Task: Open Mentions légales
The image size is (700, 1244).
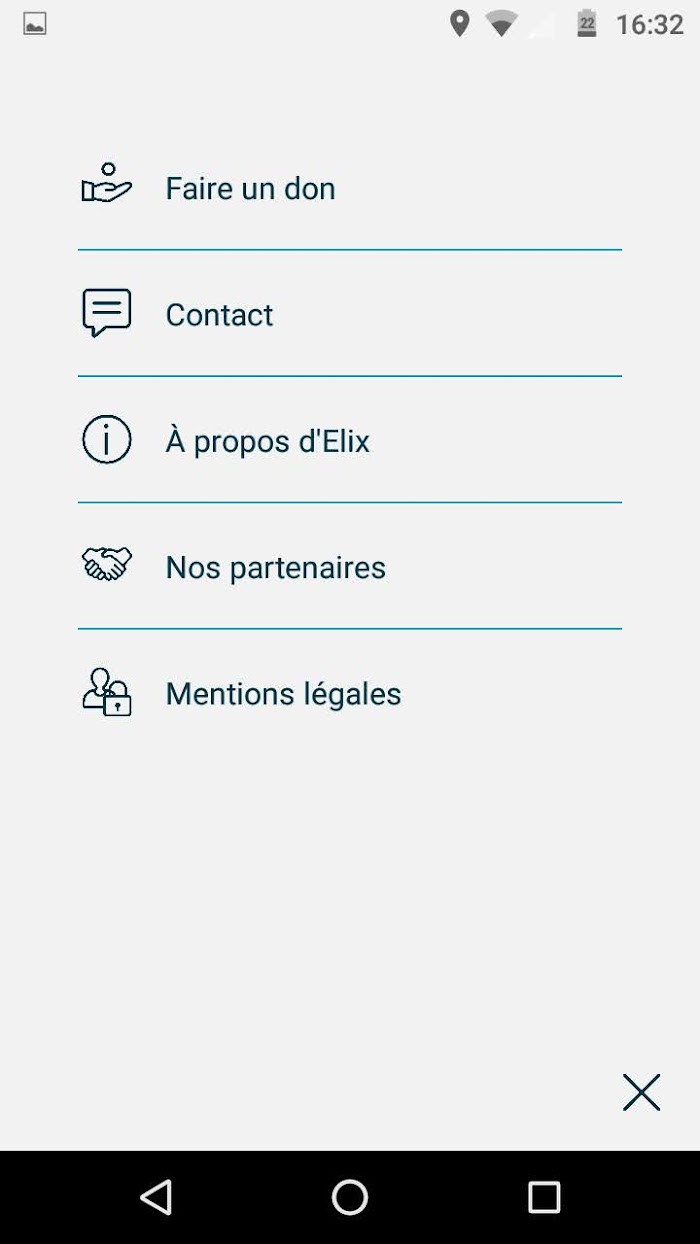Action: point(350,692)
